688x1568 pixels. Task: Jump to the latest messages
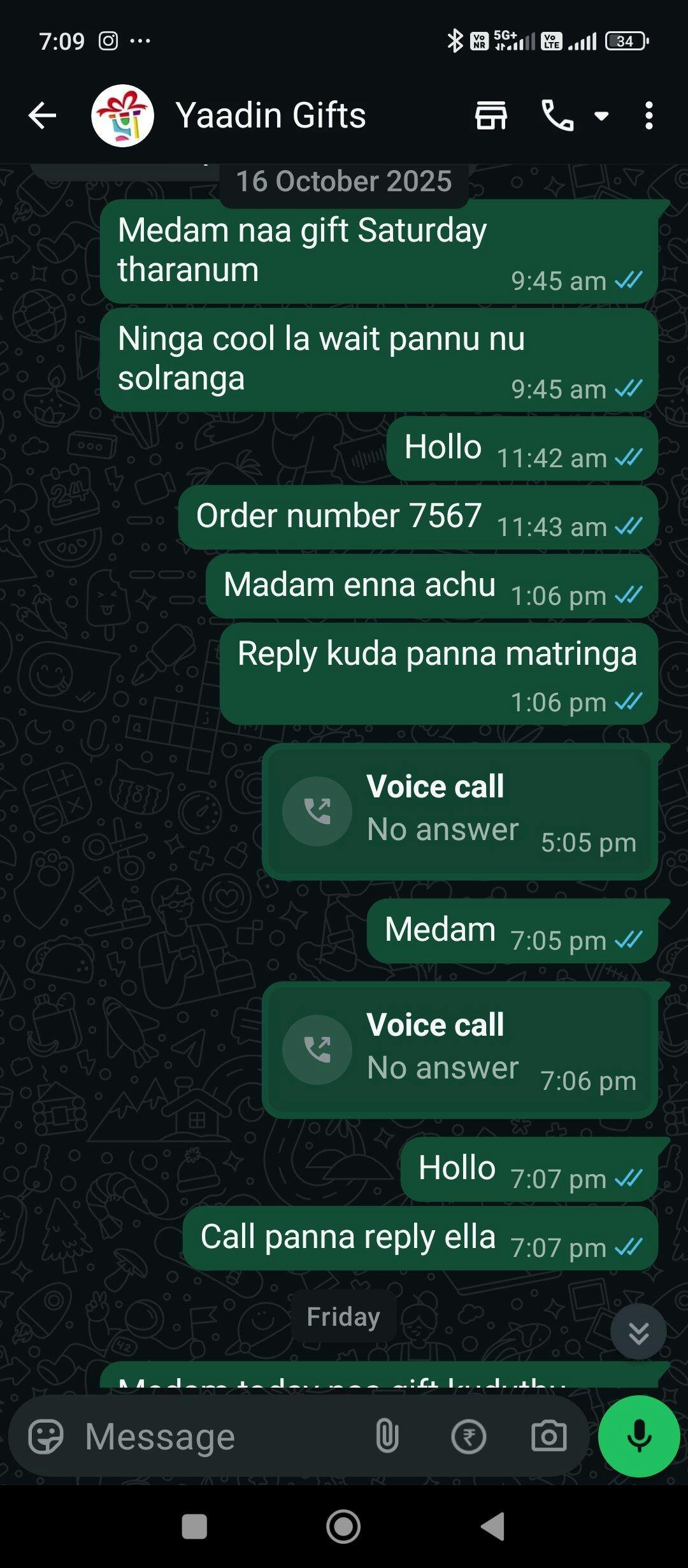pyautogui.click(x=638, y=1332)
